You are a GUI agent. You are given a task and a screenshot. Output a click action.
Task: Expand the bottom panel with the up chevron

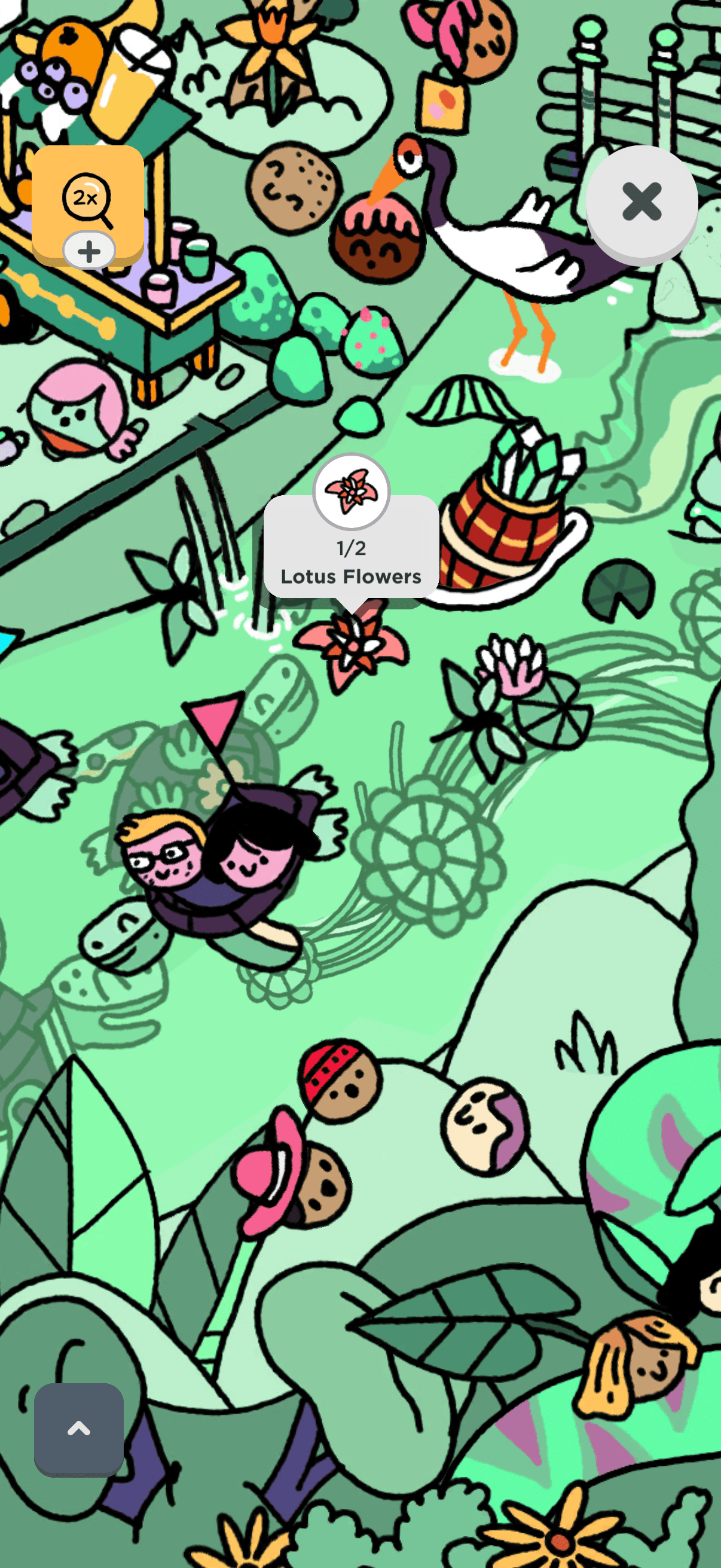pos(79,1429)
